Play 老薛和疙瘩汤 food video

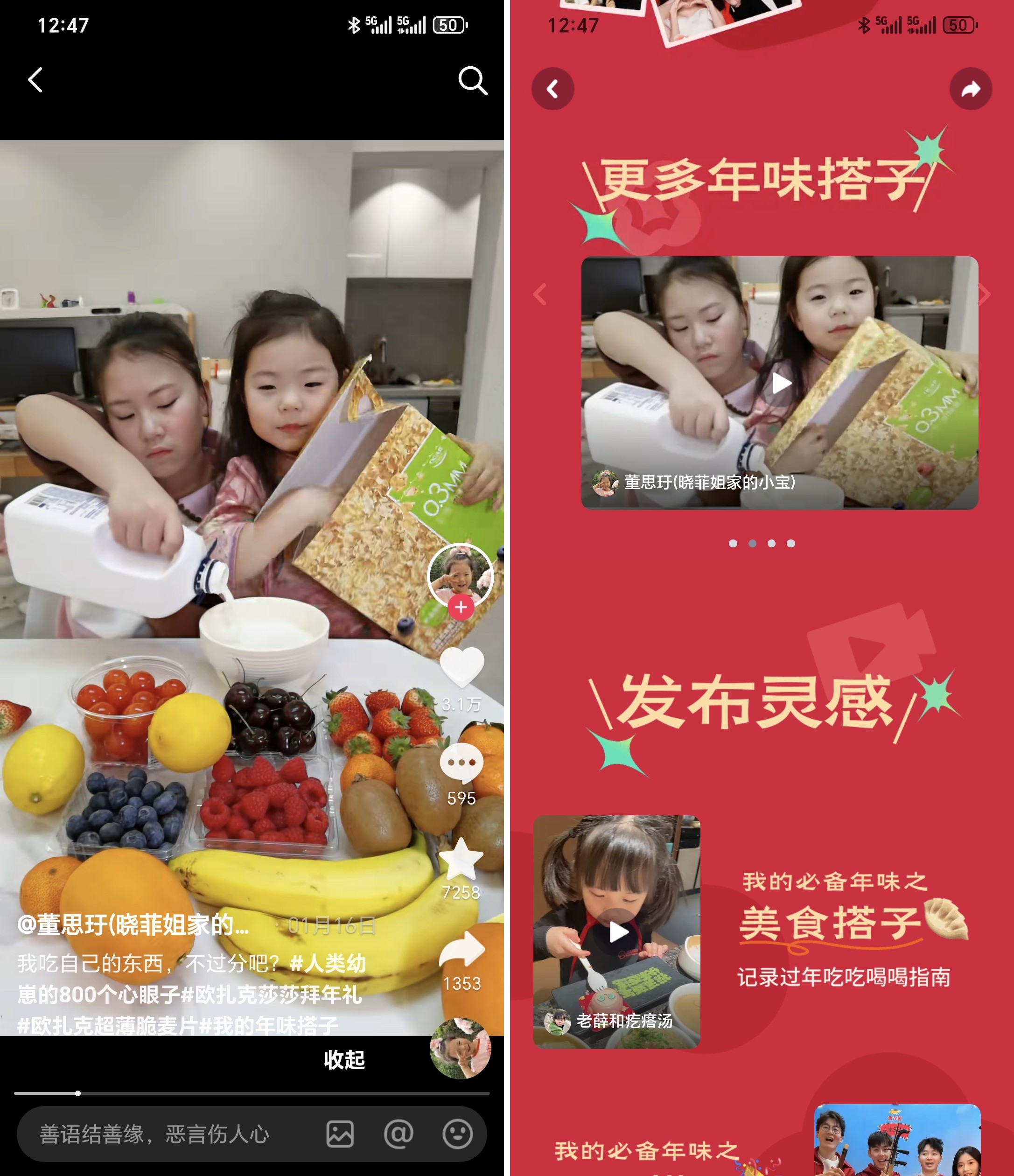coord(617,932)
